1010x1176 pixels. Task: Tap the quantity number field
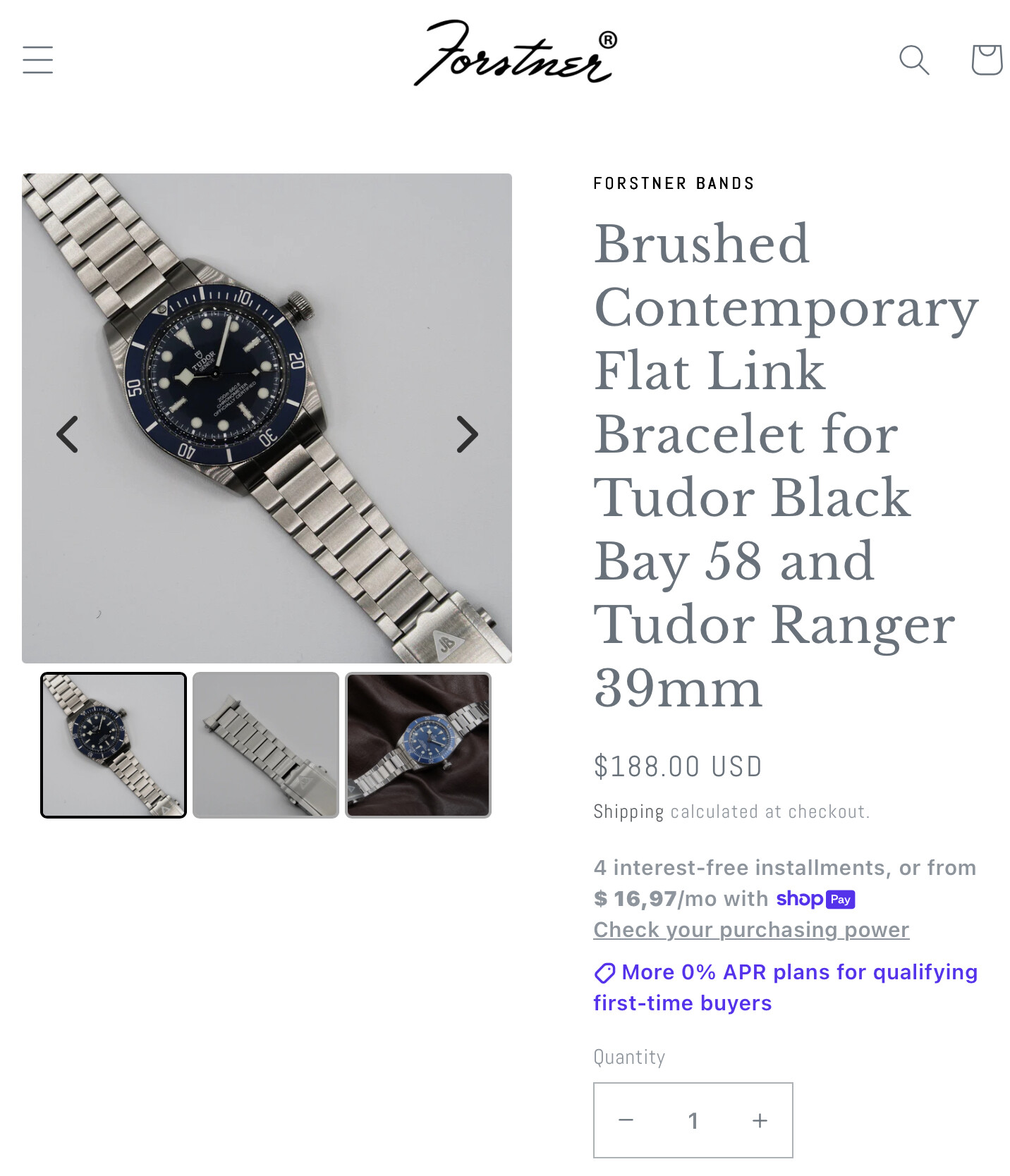(x=693, y=1120)
